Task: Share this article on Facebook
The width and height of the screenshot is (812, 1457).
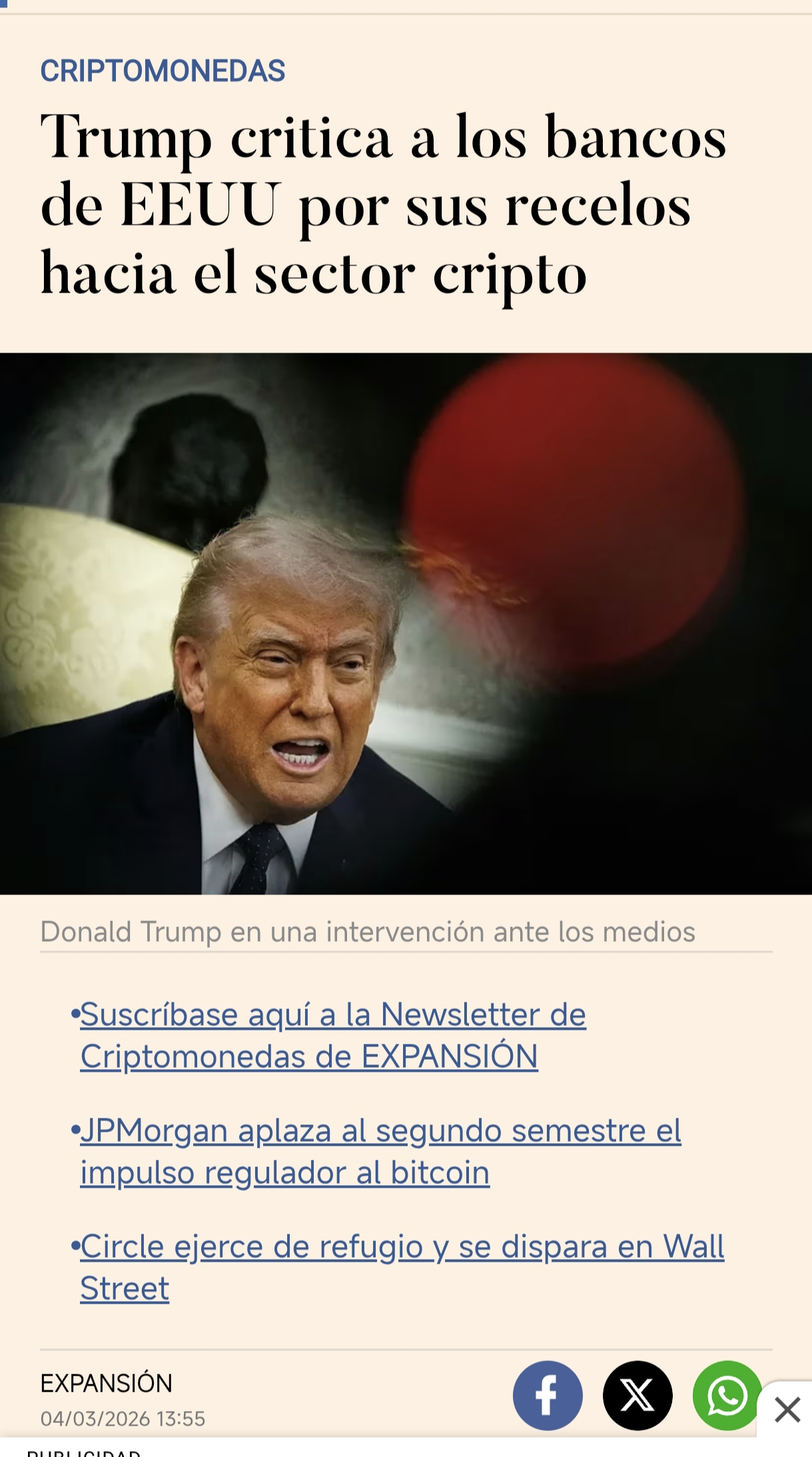Action: pyautogui.click(x=548, y=1395)
